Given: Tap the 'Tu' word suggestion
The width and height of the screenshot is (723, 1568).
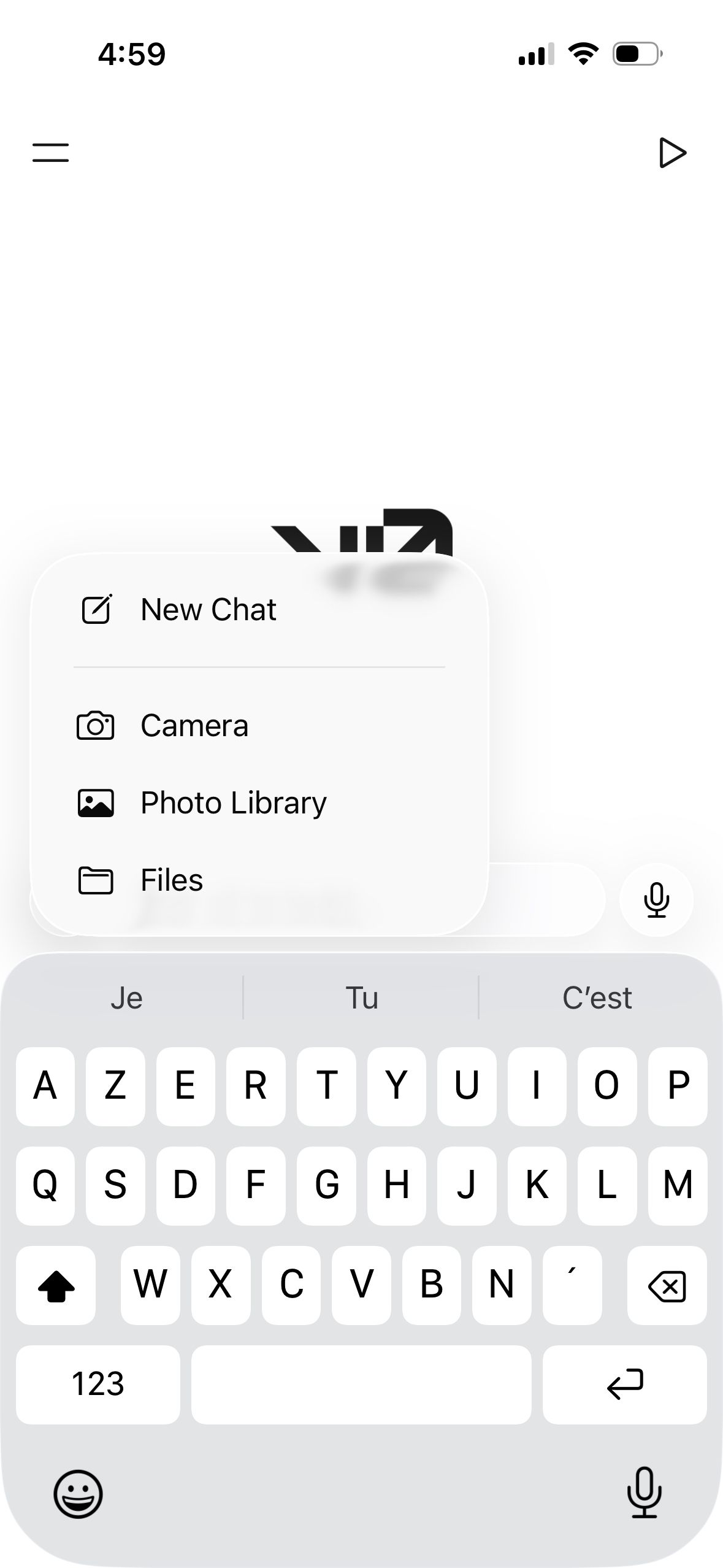Looking at the screenshot, I should (x=361, y=998).
